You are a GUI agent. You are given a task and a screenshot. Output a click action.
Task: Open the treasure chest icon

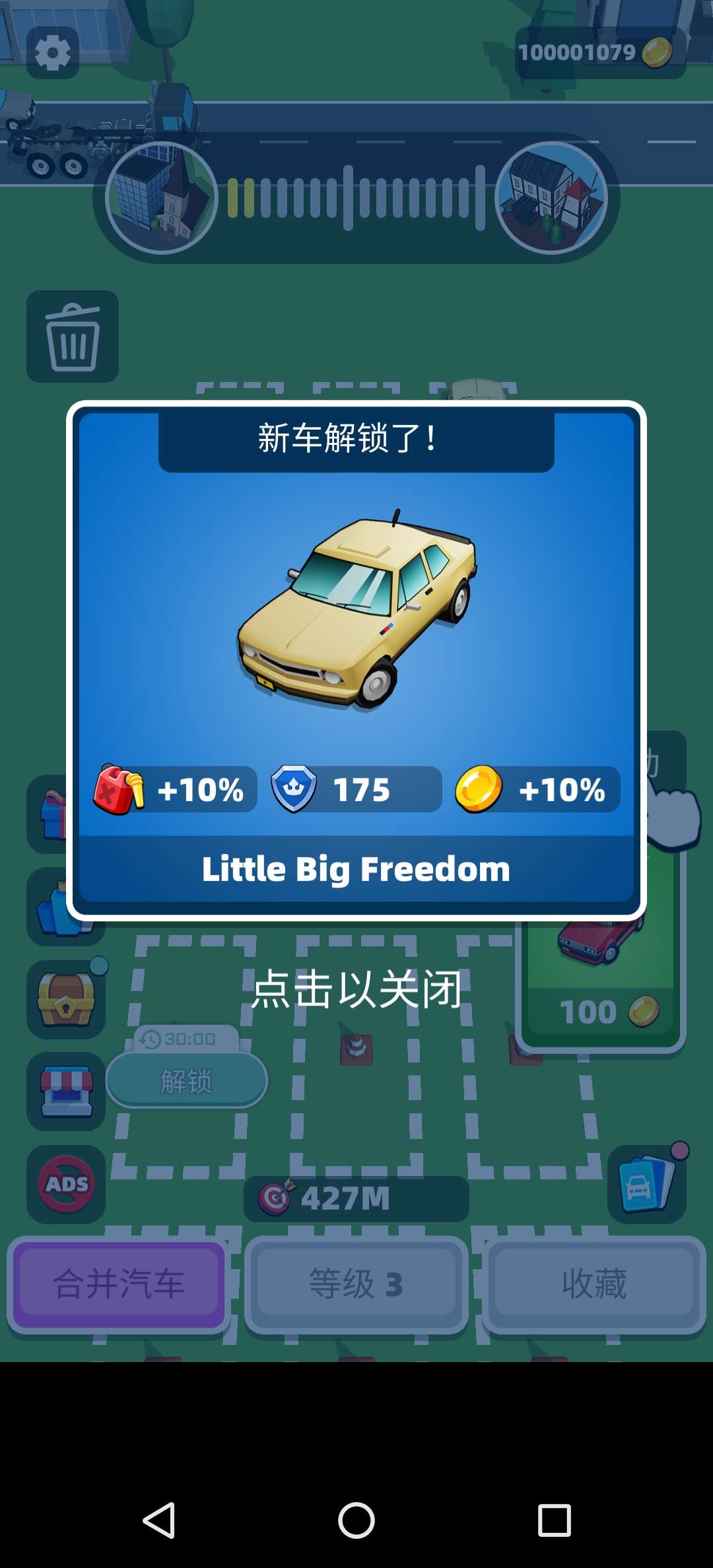click(x=66, y=999)
